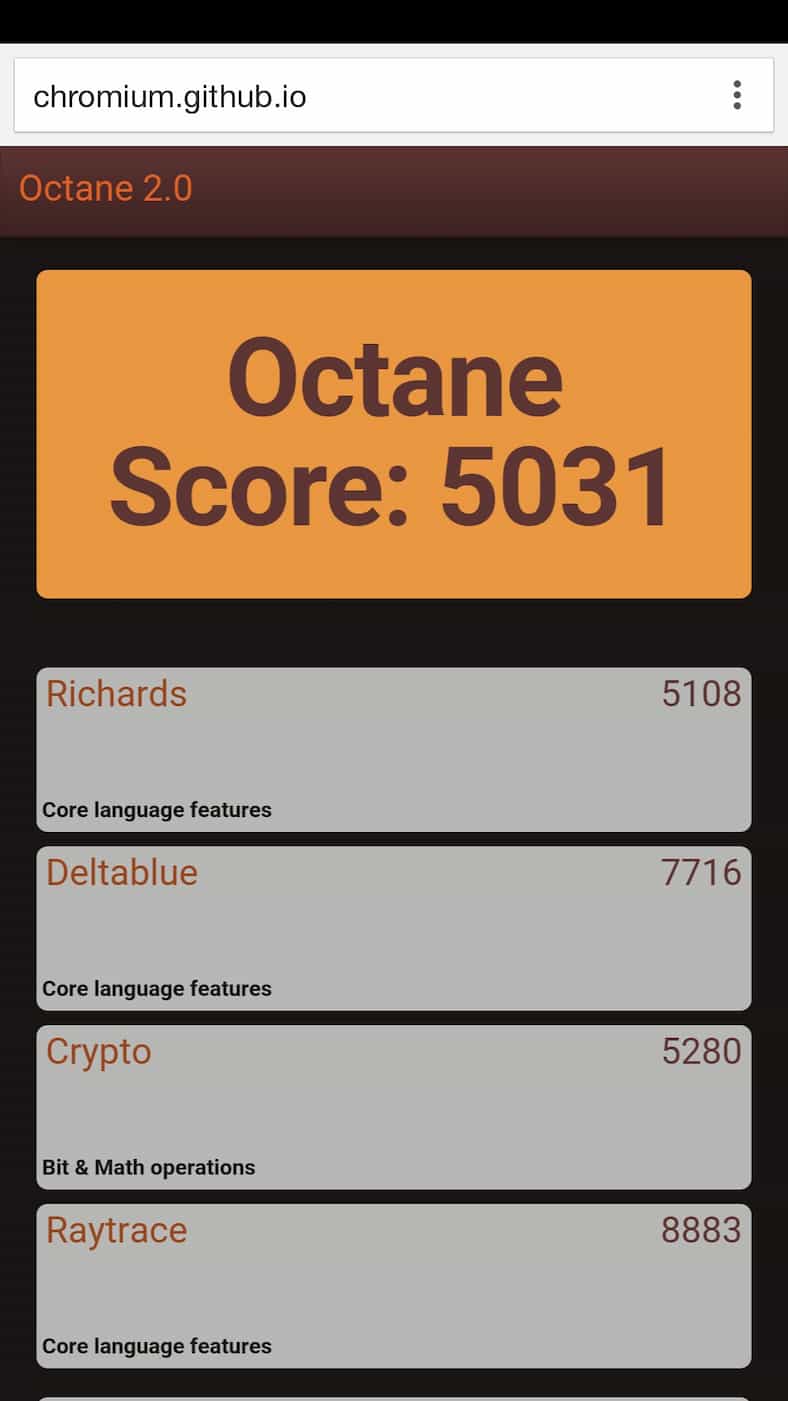The image size is (788, 1401).
Task: Open the browser overflow menu
Action: pos(737,95)
